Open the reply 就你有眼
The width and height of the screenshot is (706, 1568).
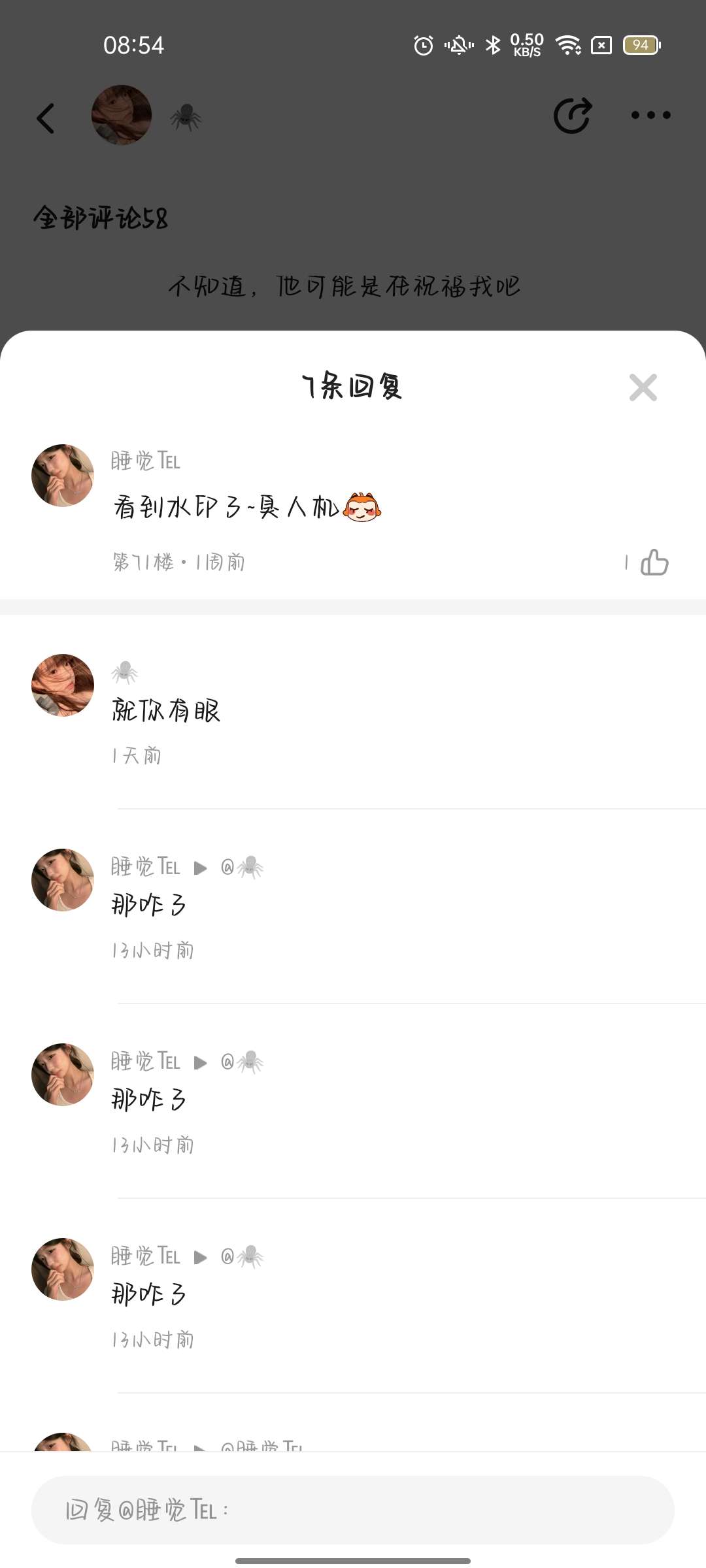point(166,711)
